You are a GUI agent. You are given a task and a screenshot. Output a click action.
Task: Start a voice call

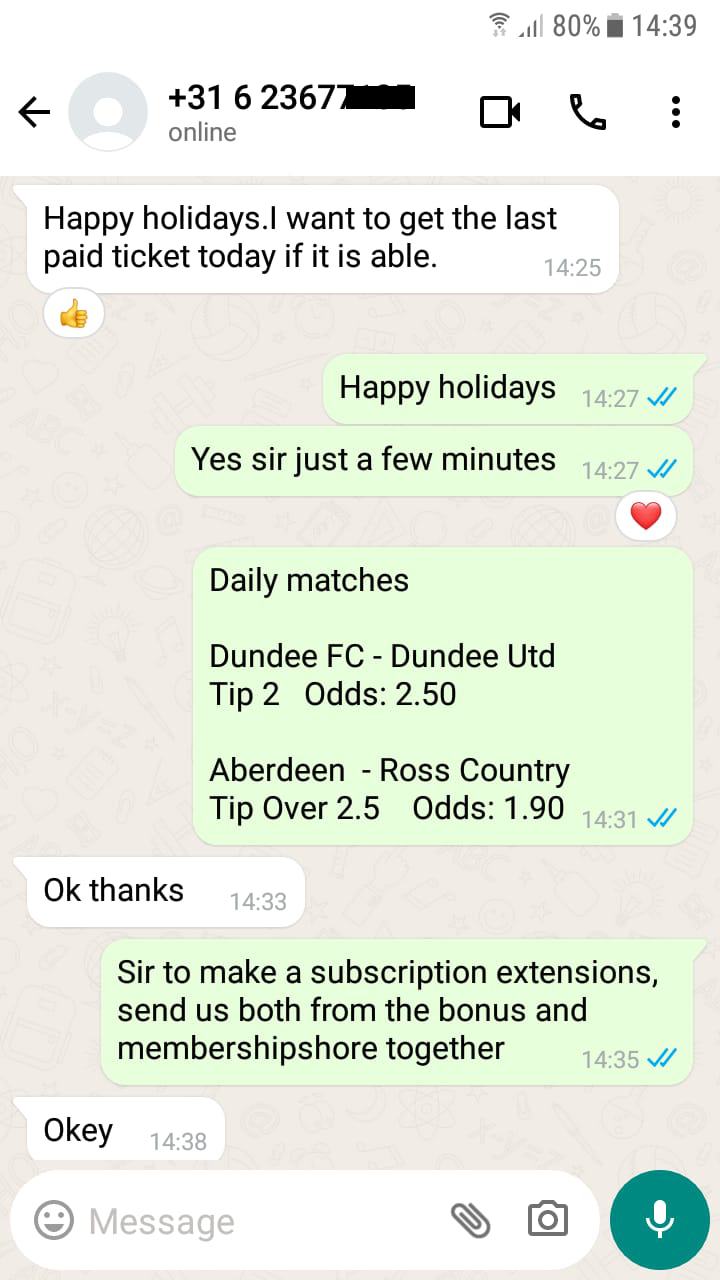(x=587, y=112)
